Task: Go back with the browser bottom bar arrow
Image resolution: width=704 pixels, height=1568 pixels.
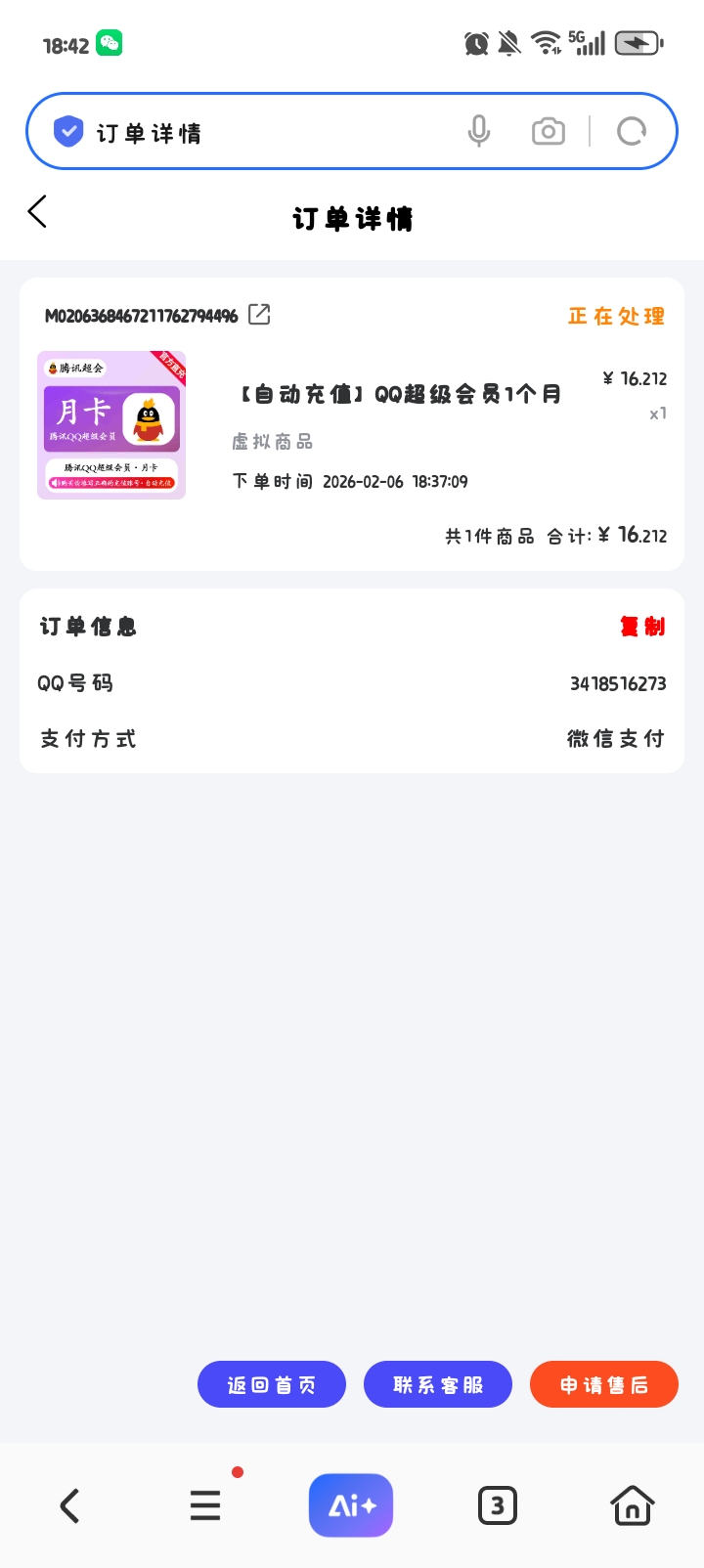Action: click(x=69, y=1505)
